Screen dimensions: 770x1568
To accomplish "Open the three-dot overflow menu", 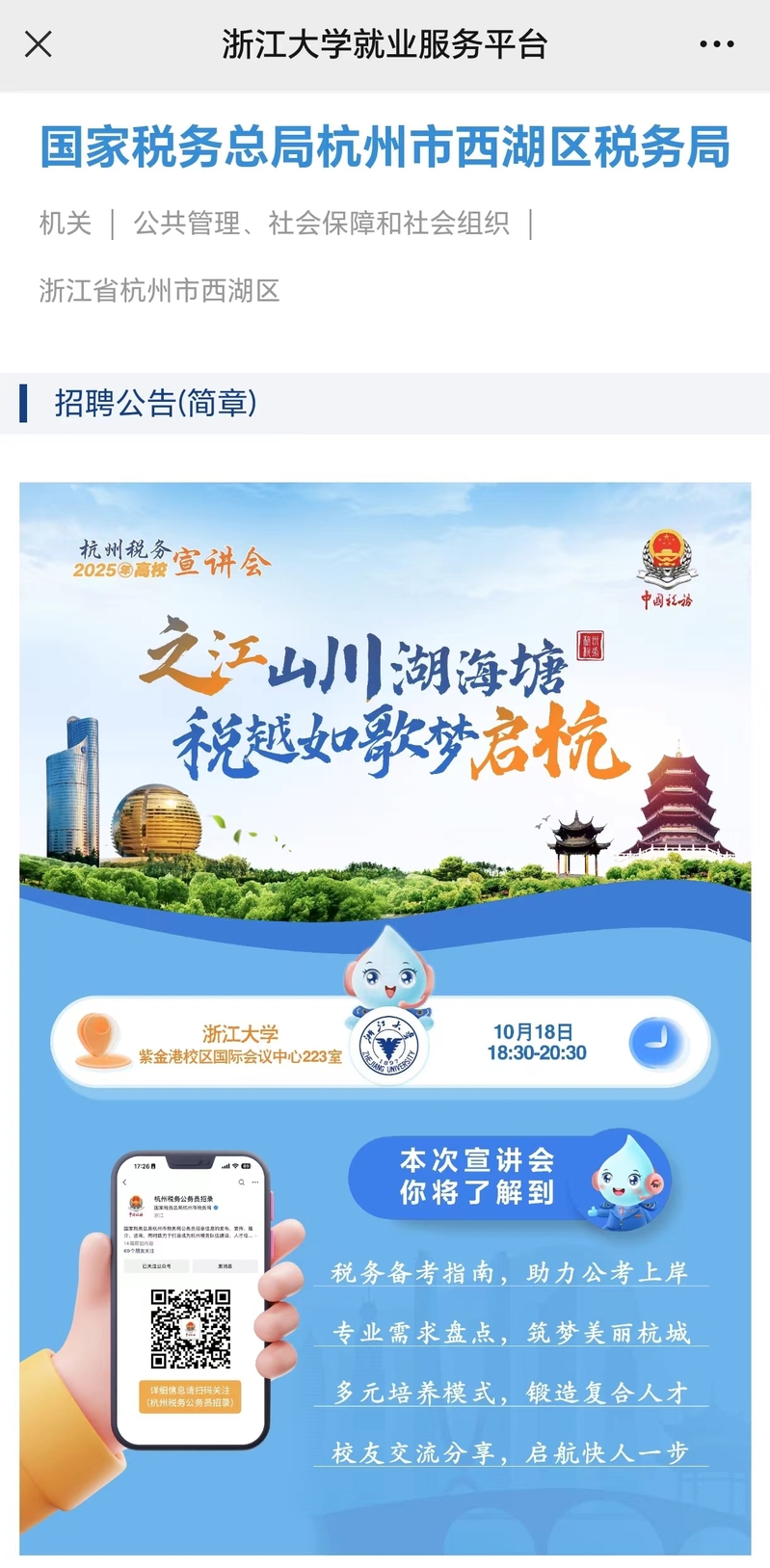I will 717,44.
